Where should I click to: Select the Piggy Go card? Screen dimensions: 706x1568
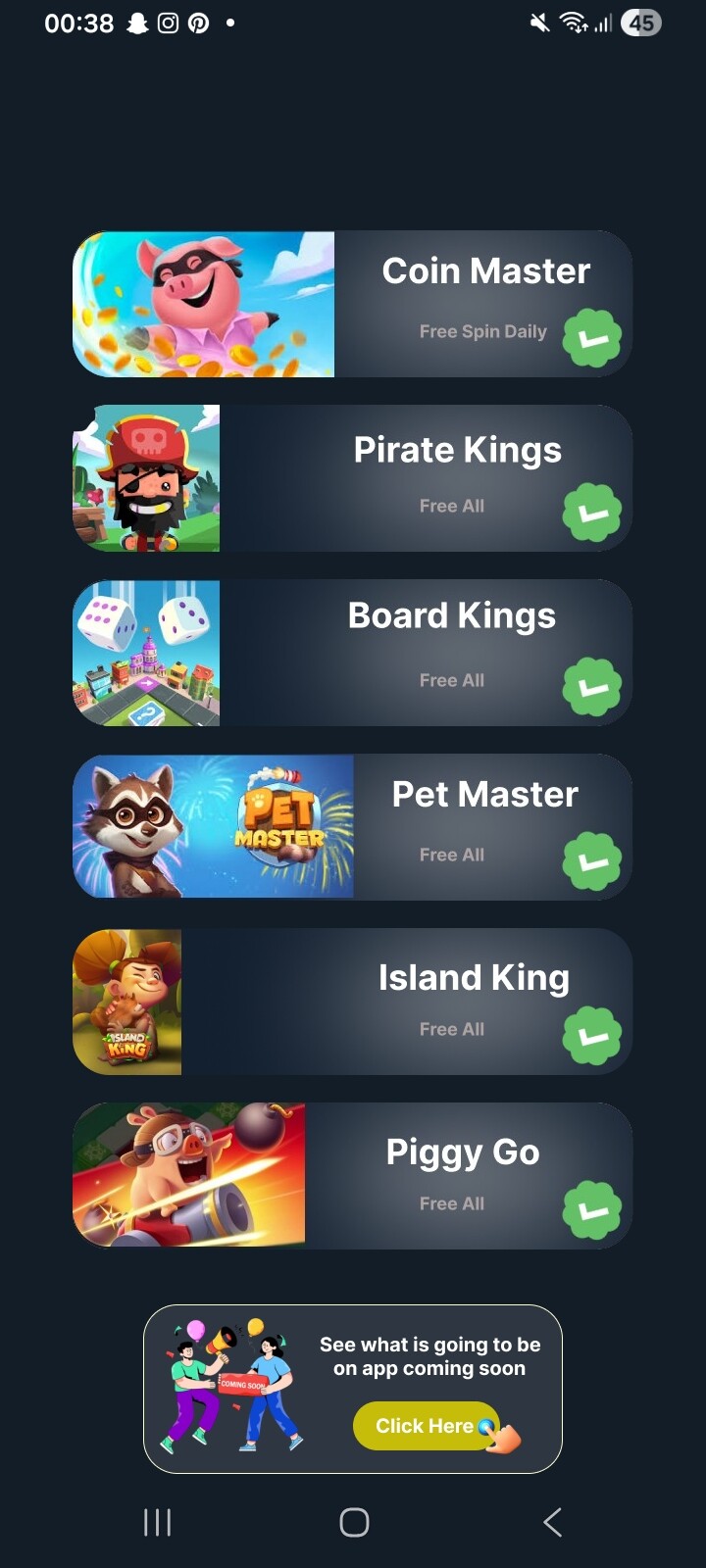click(x=353, y=1176)
